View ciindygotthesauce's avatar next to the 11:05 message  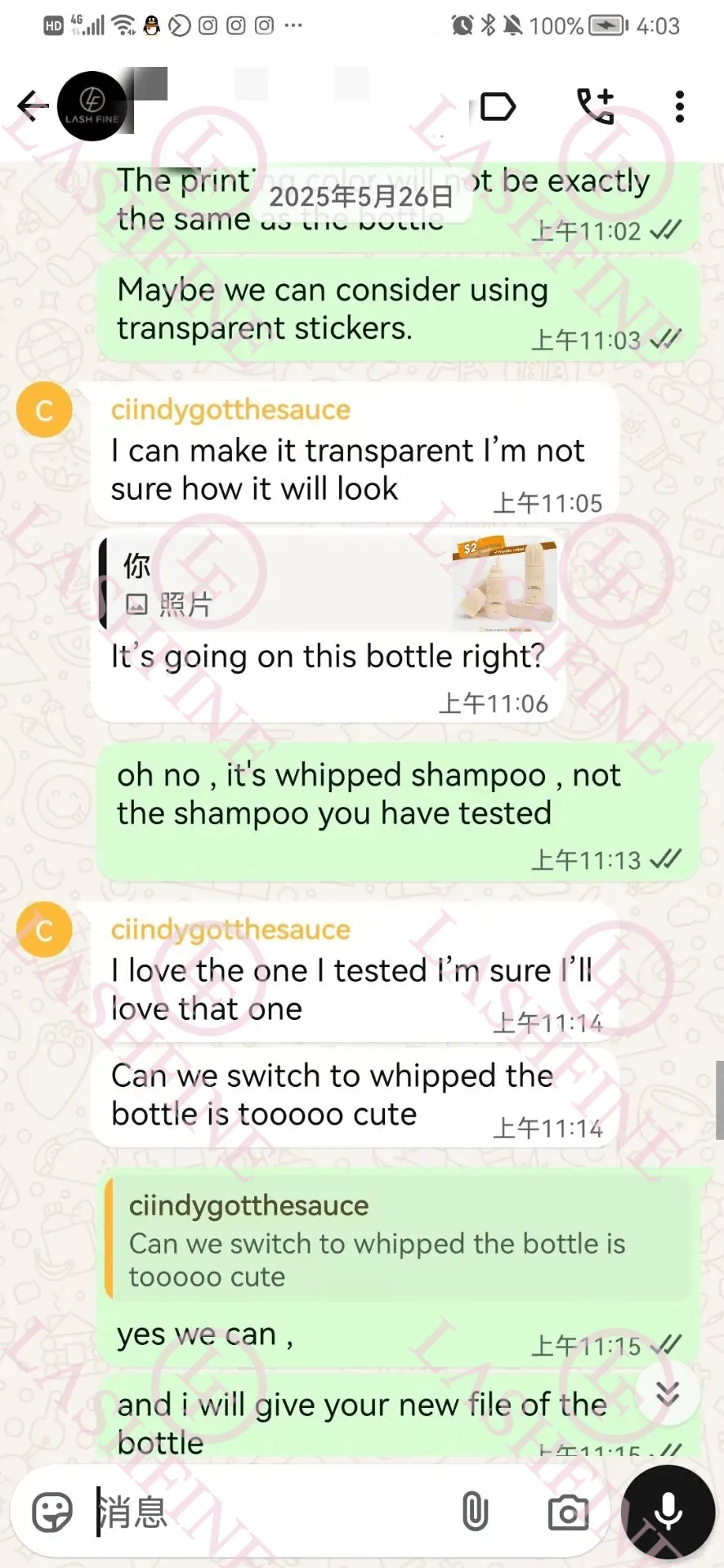pos(44,410)
